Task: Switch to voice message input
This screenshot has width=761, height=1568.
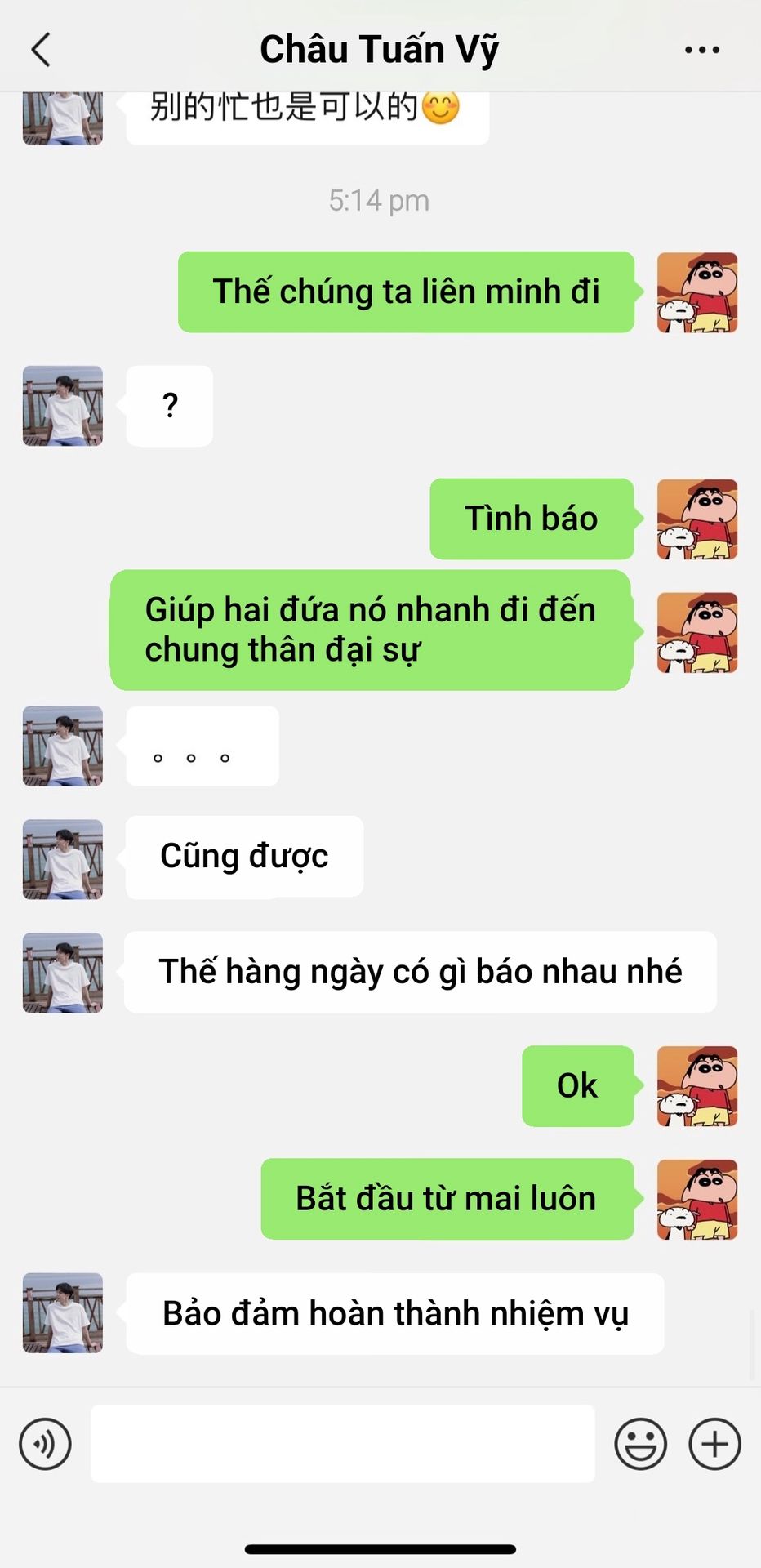Action: tap(46, 1444)
